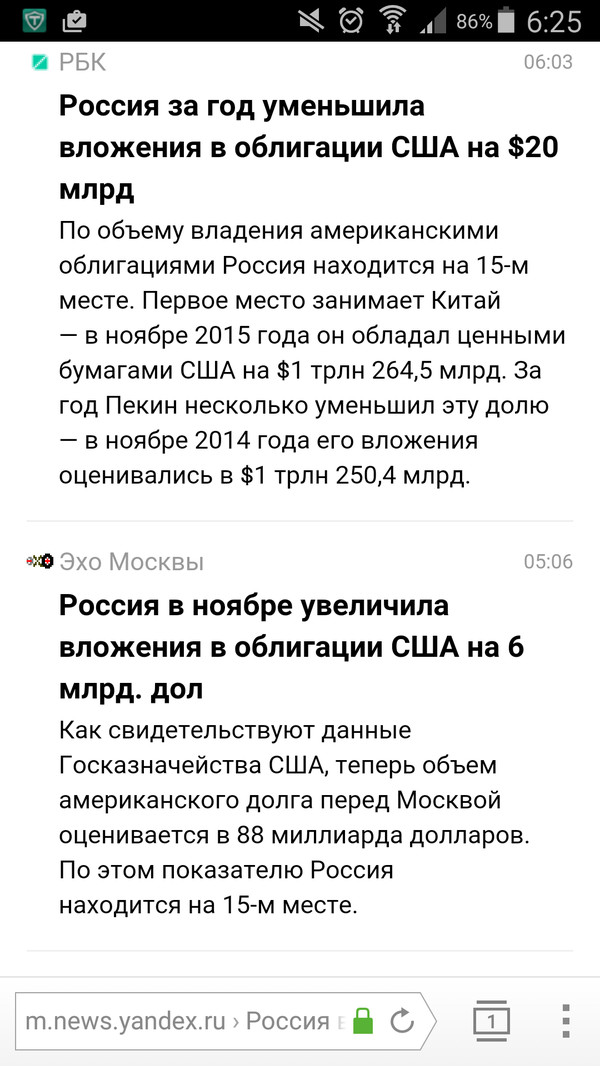Open the browser tabs switcher
The height and width of the screenshot is (1066, 600).
[491, 1020]
